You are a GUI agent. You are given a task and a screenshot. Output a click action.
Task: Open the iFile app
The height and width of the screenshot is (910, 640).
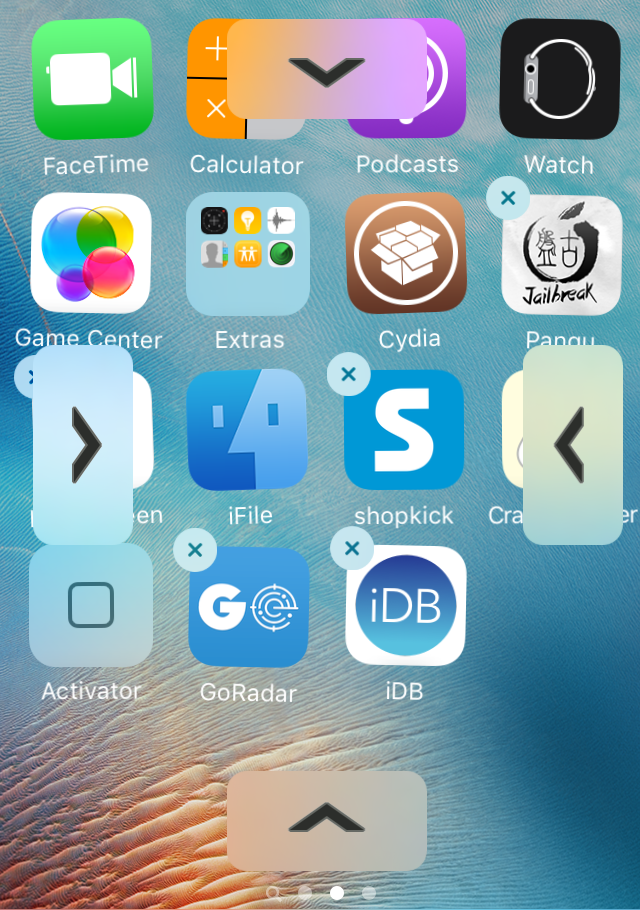247,430
